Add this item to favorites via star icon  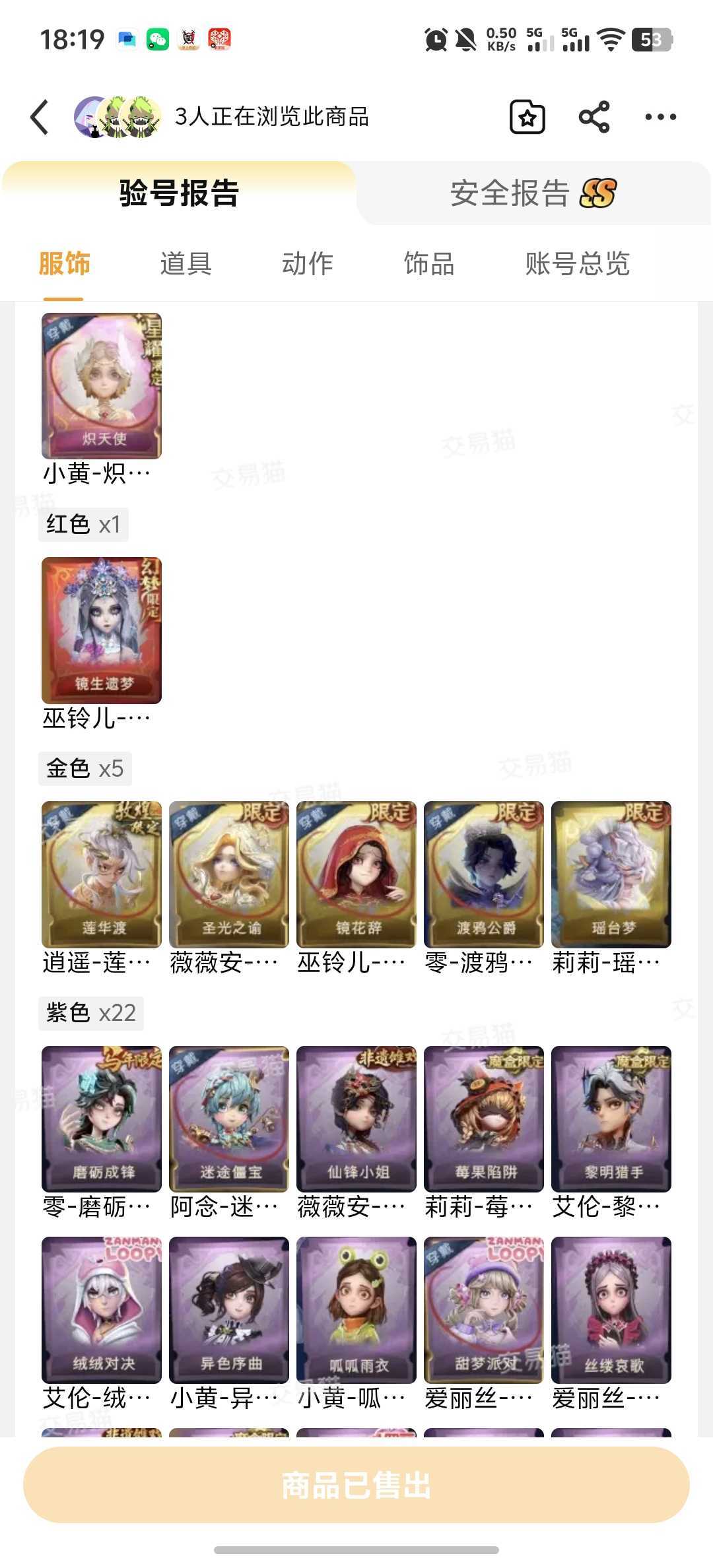(x=527, y=117)
